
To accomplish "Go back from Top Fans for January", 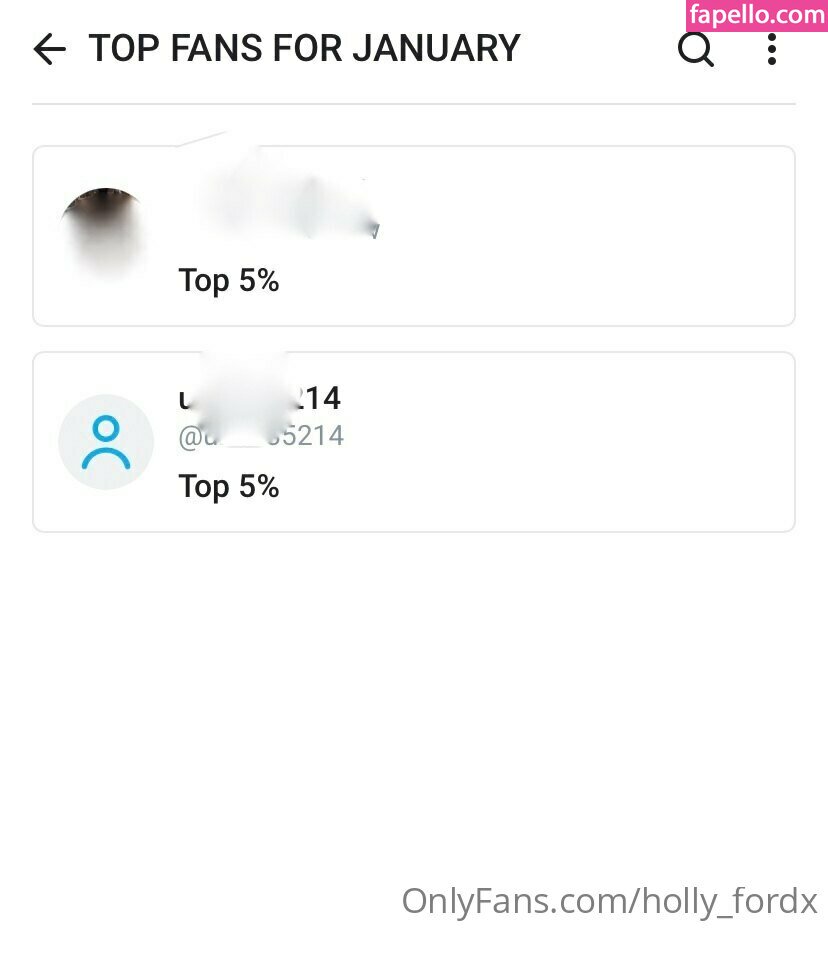I will coord(49,49).
